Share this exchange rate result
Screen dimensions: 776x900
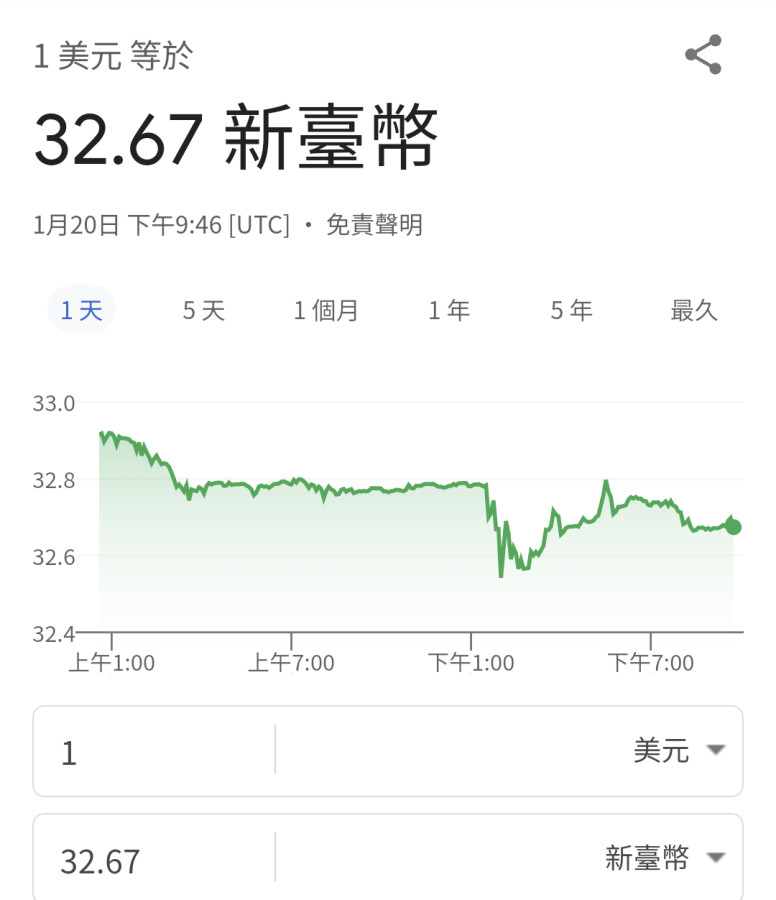tap(703, 55)
